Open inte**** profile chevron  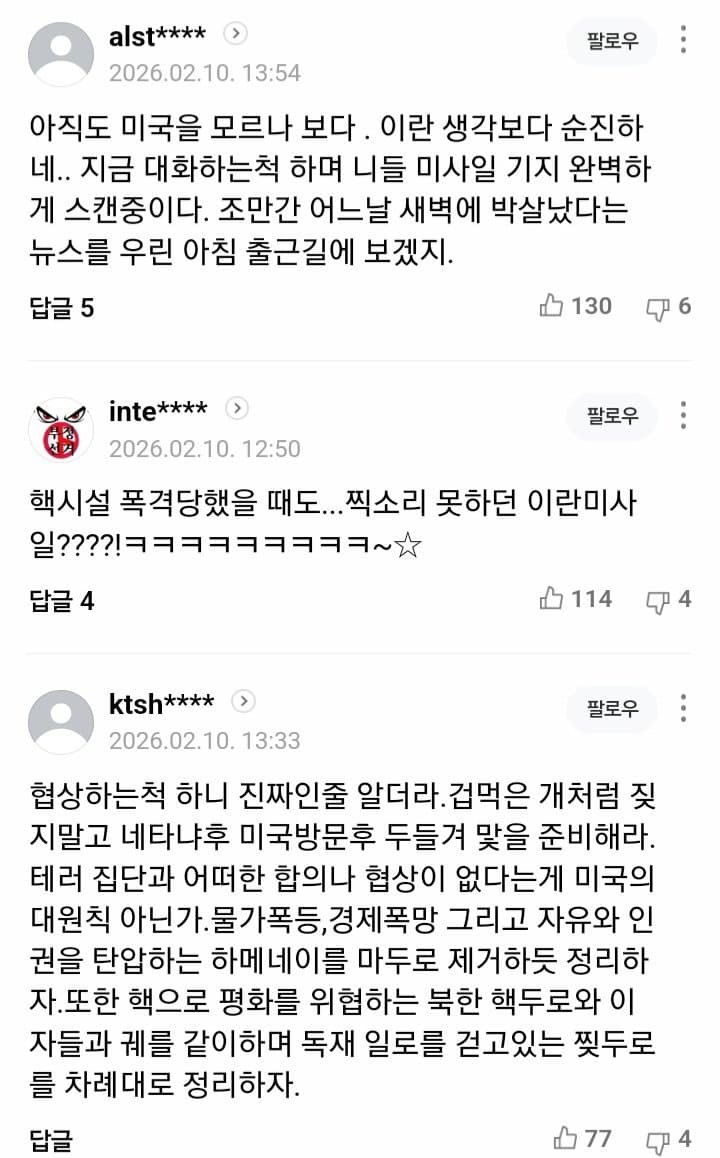(x=237, y=408)
